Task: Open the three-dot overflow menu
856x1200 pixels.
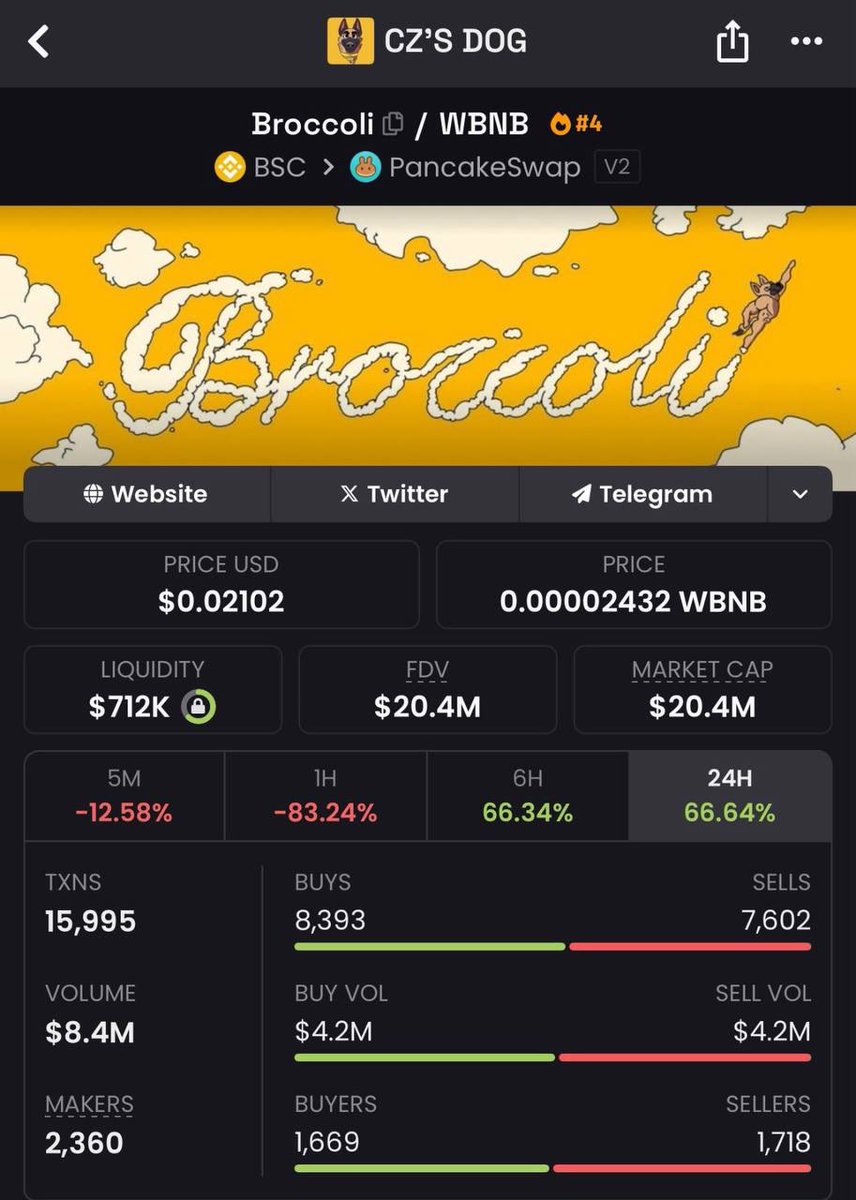Action: pyautogui.click(x=806, y=42)
